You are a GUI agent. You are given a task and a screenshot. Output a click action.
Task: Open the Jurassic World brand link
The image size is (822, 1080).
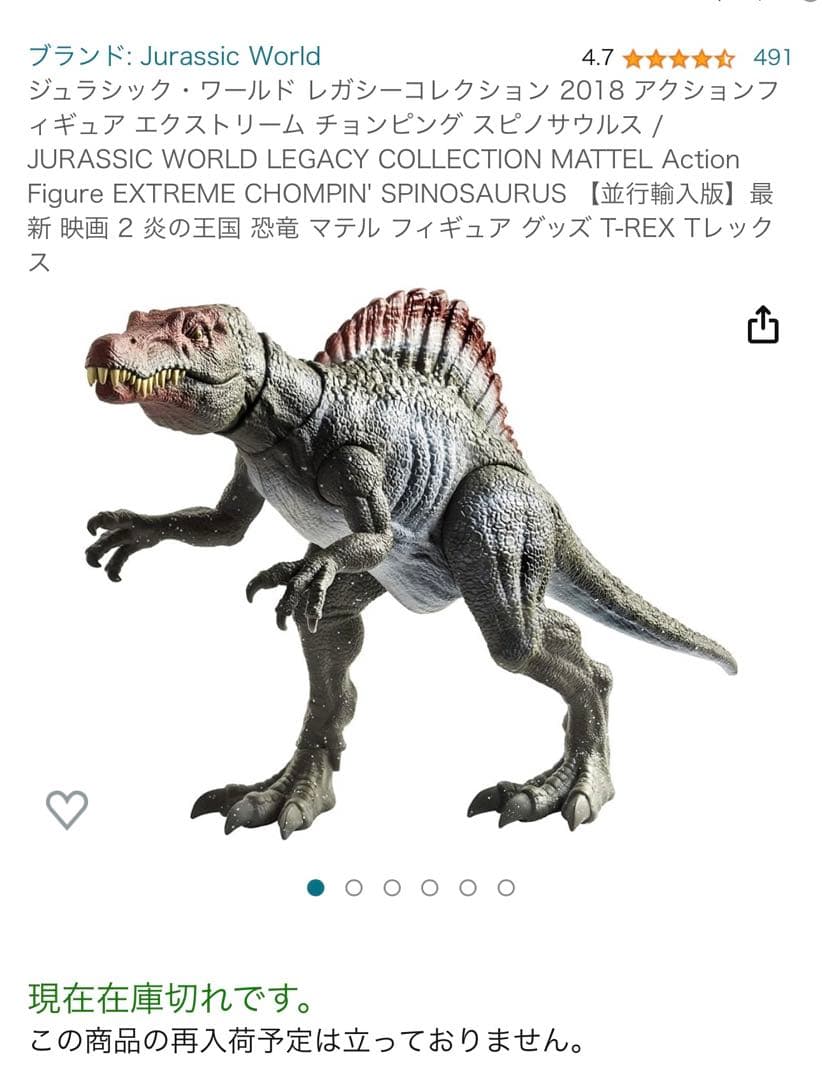tap(175, 56)
